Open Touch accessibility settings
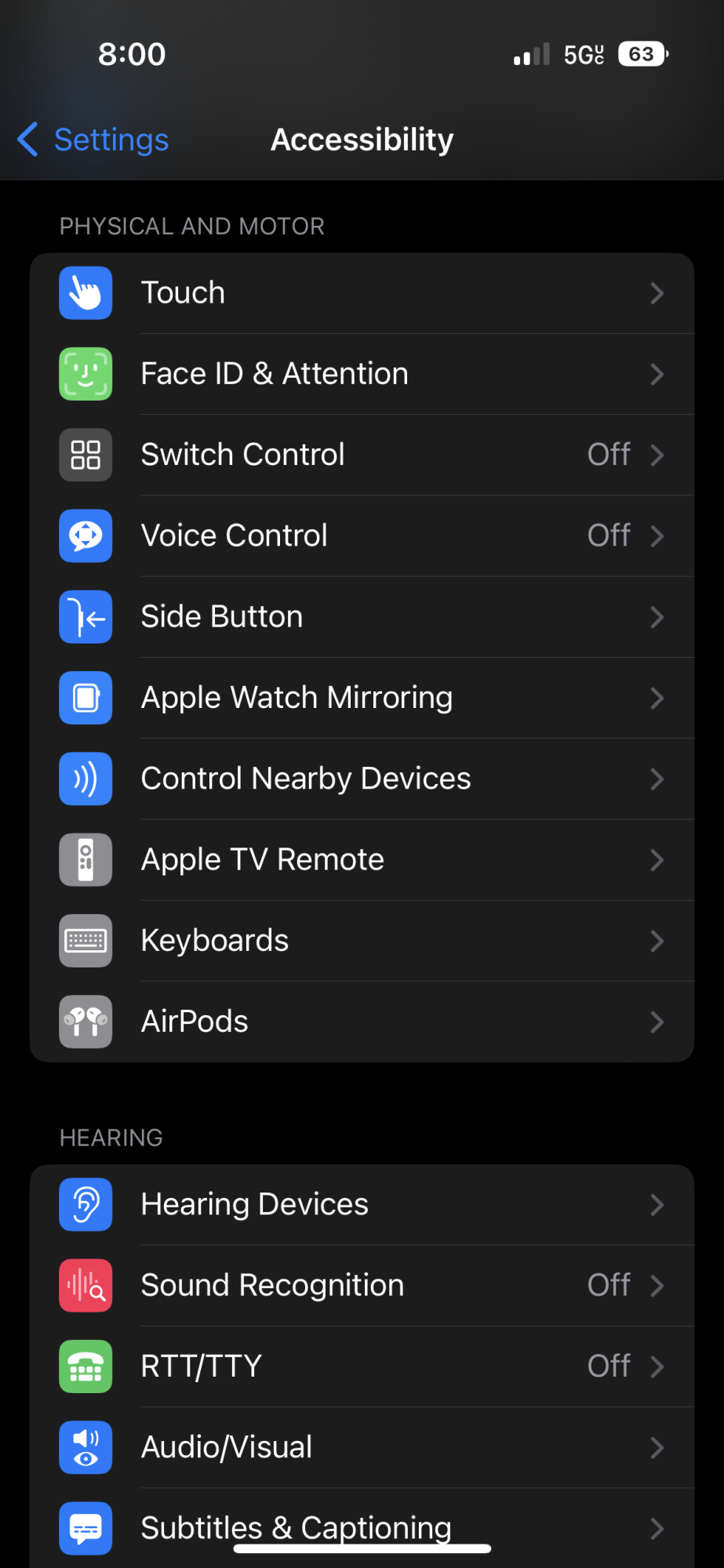Image resolution: width=724 pixels, height=1568 pixels. point(361,293)
